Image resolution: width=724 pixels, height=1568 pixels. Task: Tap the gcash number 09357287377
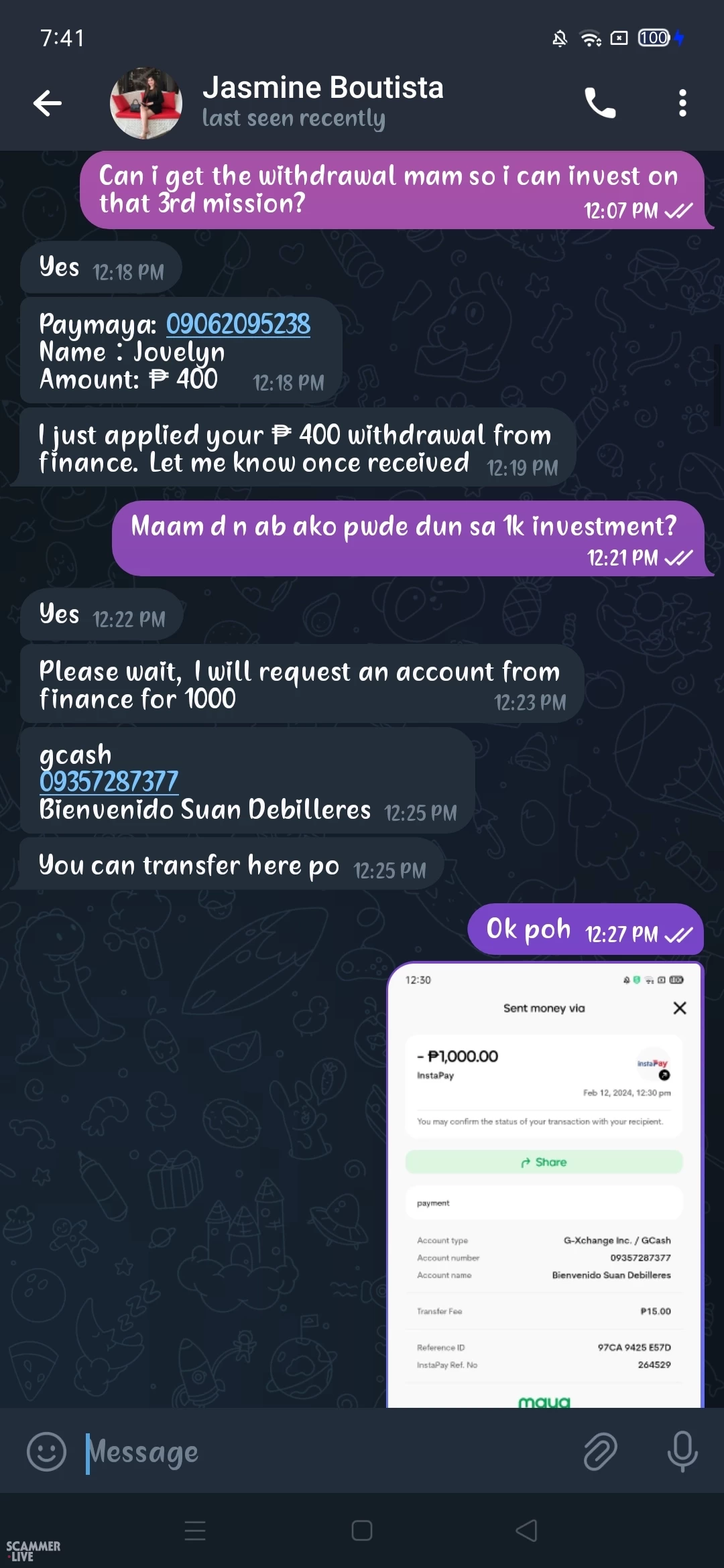coord(109,781)
